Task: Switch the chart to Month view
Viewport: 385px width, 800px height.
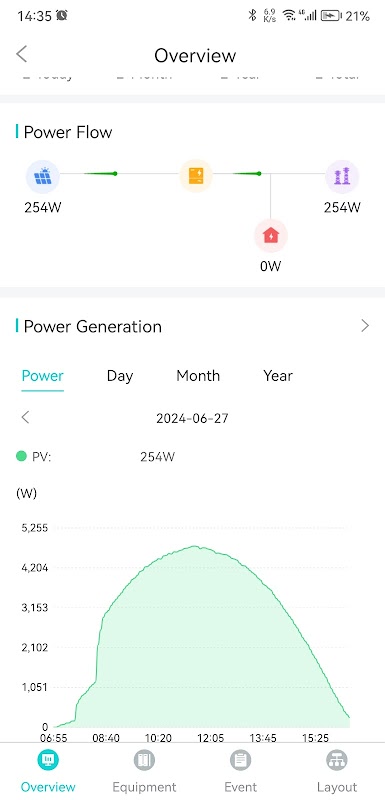Action: (198, 376)
